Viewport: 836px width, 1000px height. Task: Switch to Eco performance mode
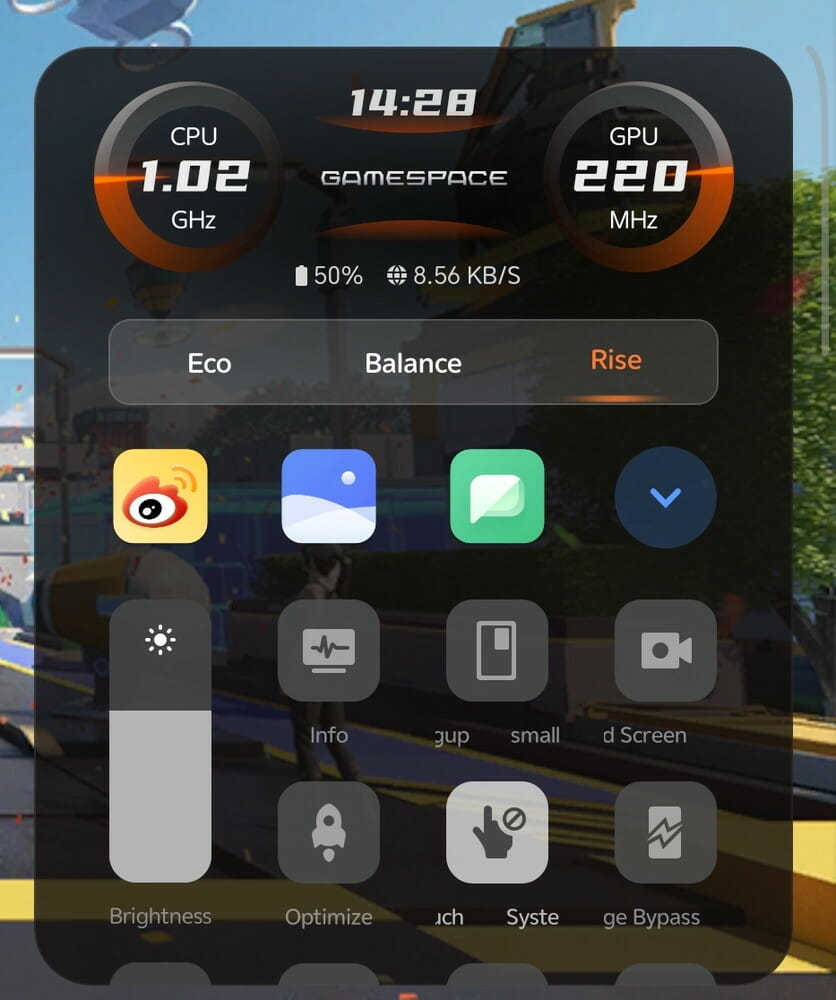(209, 363)
